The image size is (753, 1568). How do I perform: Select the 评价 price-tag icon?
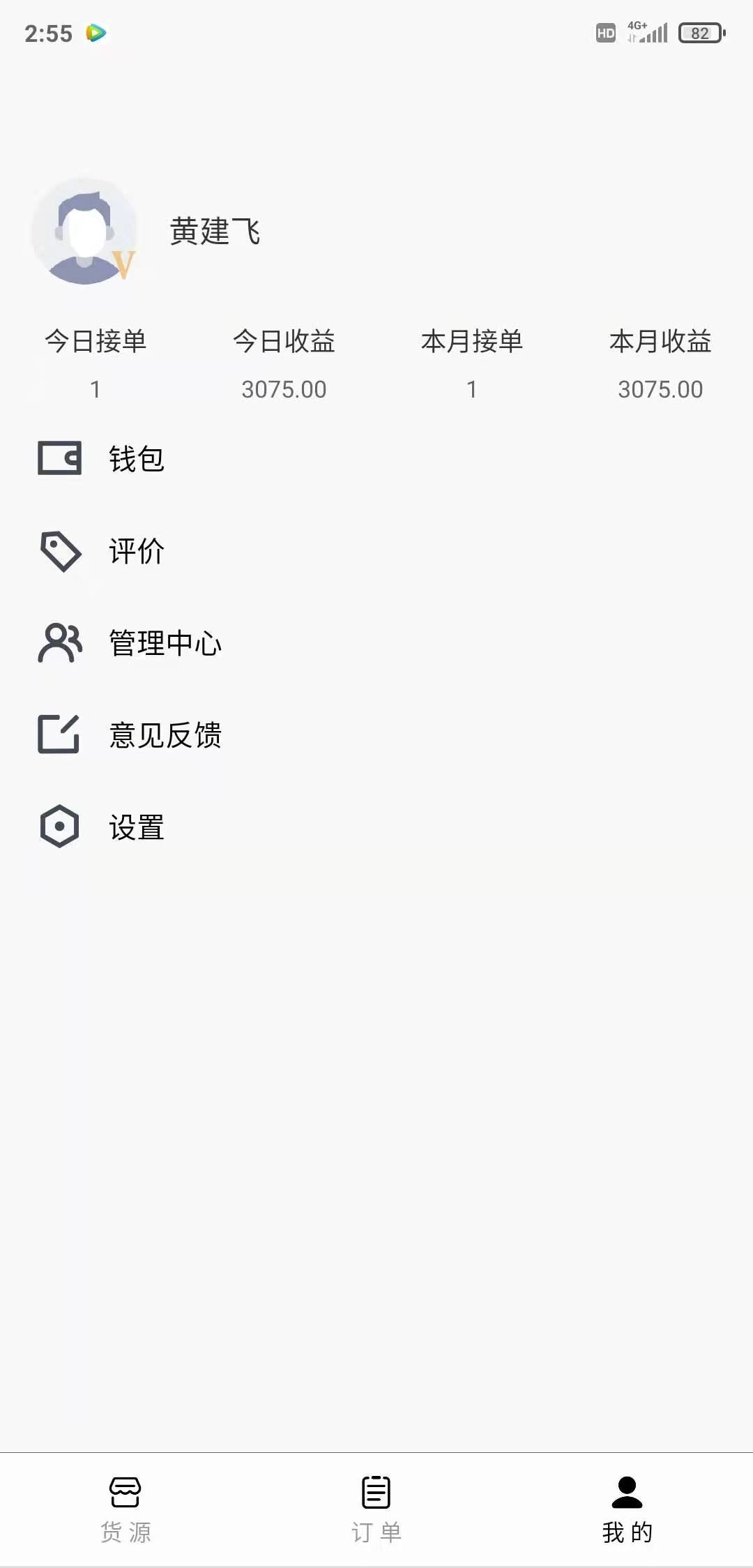[60, 551]
